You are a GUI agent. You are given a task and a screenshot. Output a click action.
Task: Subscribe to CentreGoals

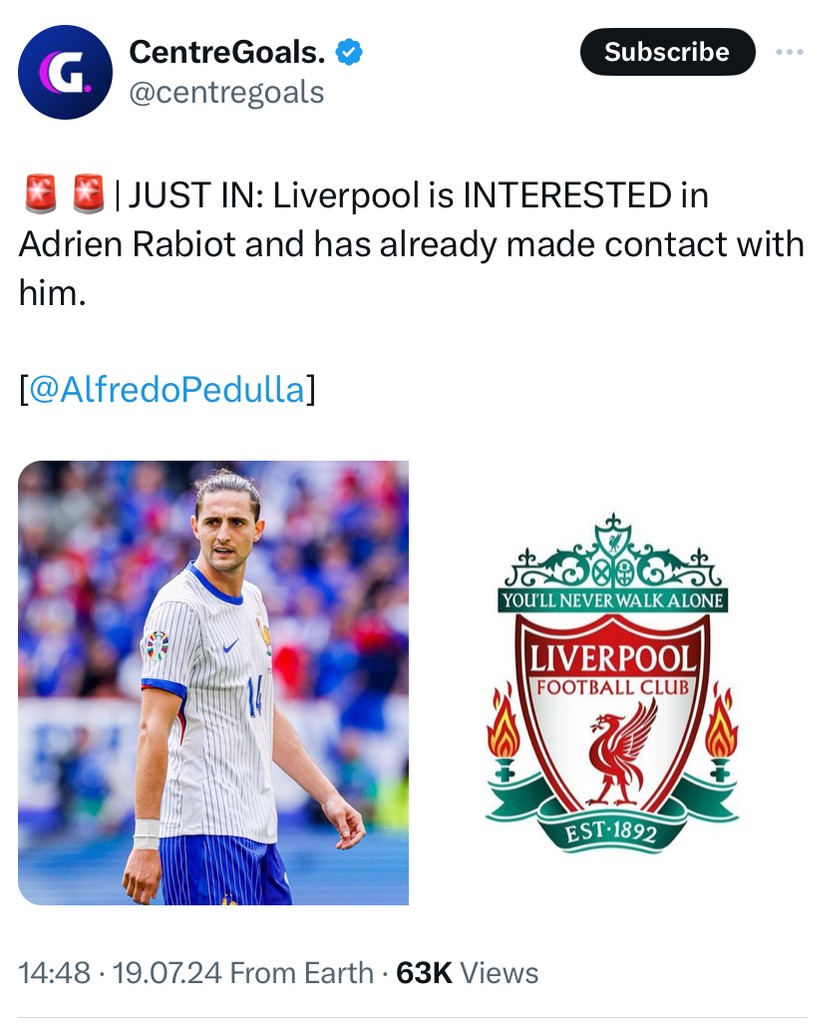click(x=667, y=52)
